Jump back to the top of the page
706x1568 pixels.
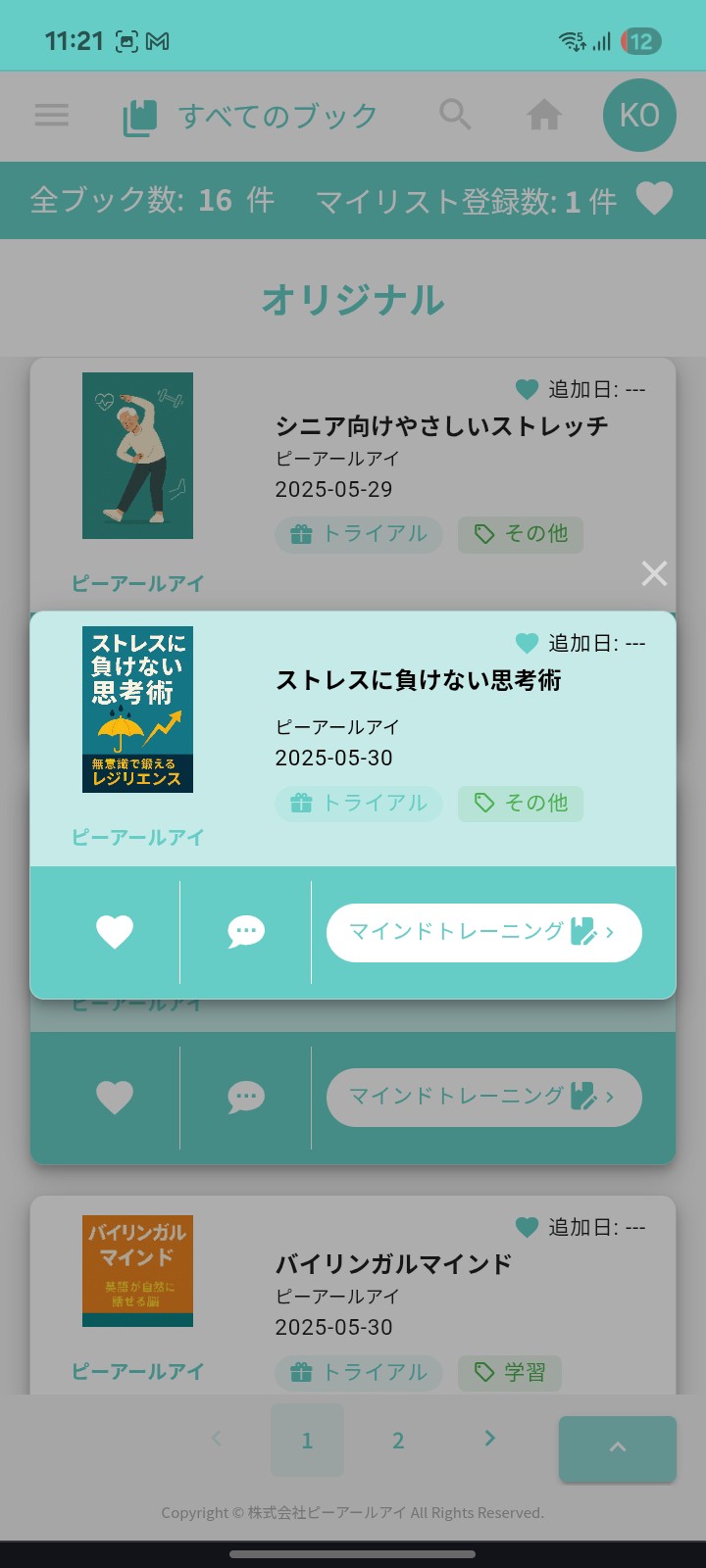coord(617,1448)
